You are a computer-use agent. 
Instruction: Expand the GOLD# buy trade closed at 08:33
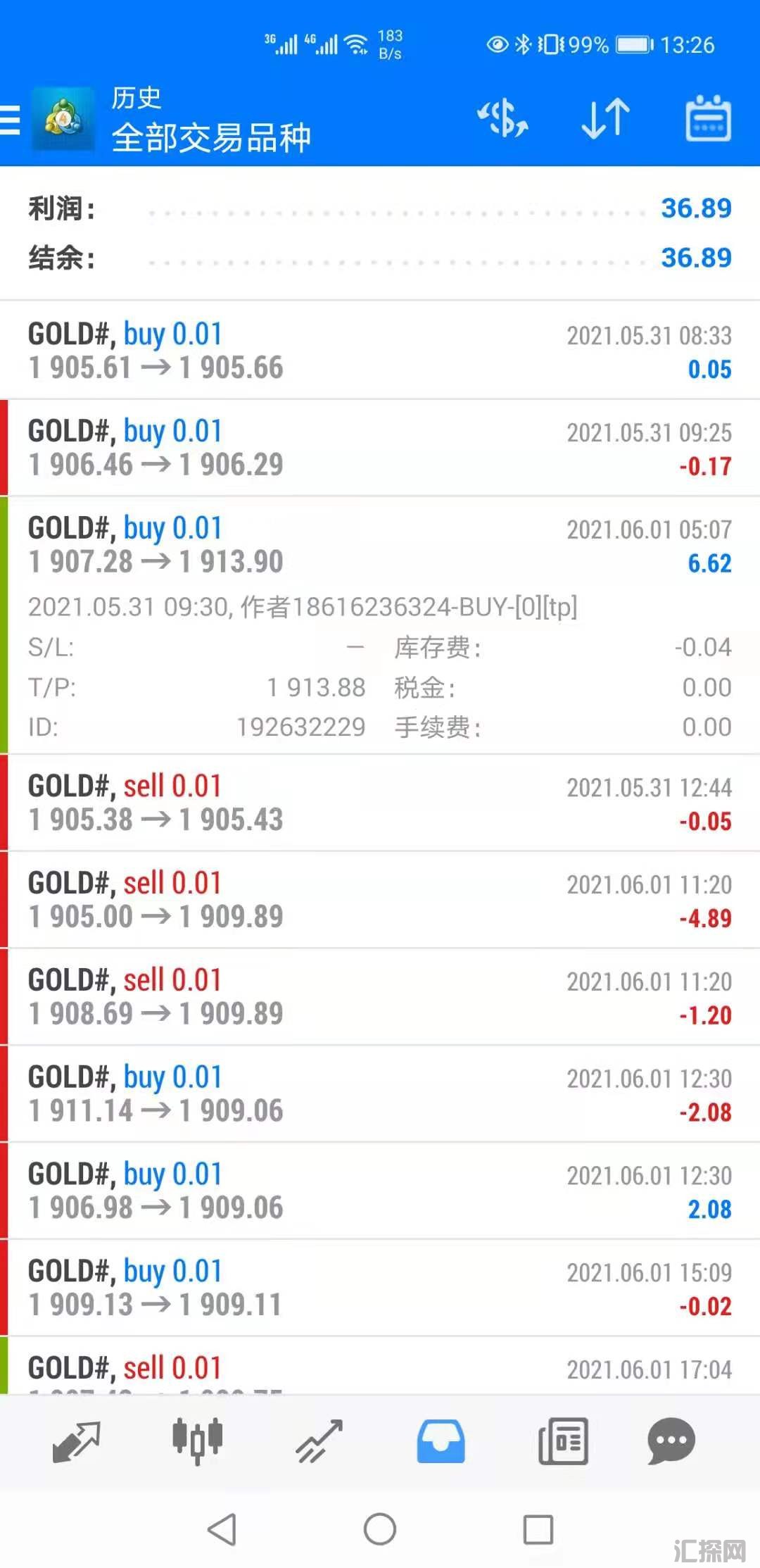(x=380, y=351)
